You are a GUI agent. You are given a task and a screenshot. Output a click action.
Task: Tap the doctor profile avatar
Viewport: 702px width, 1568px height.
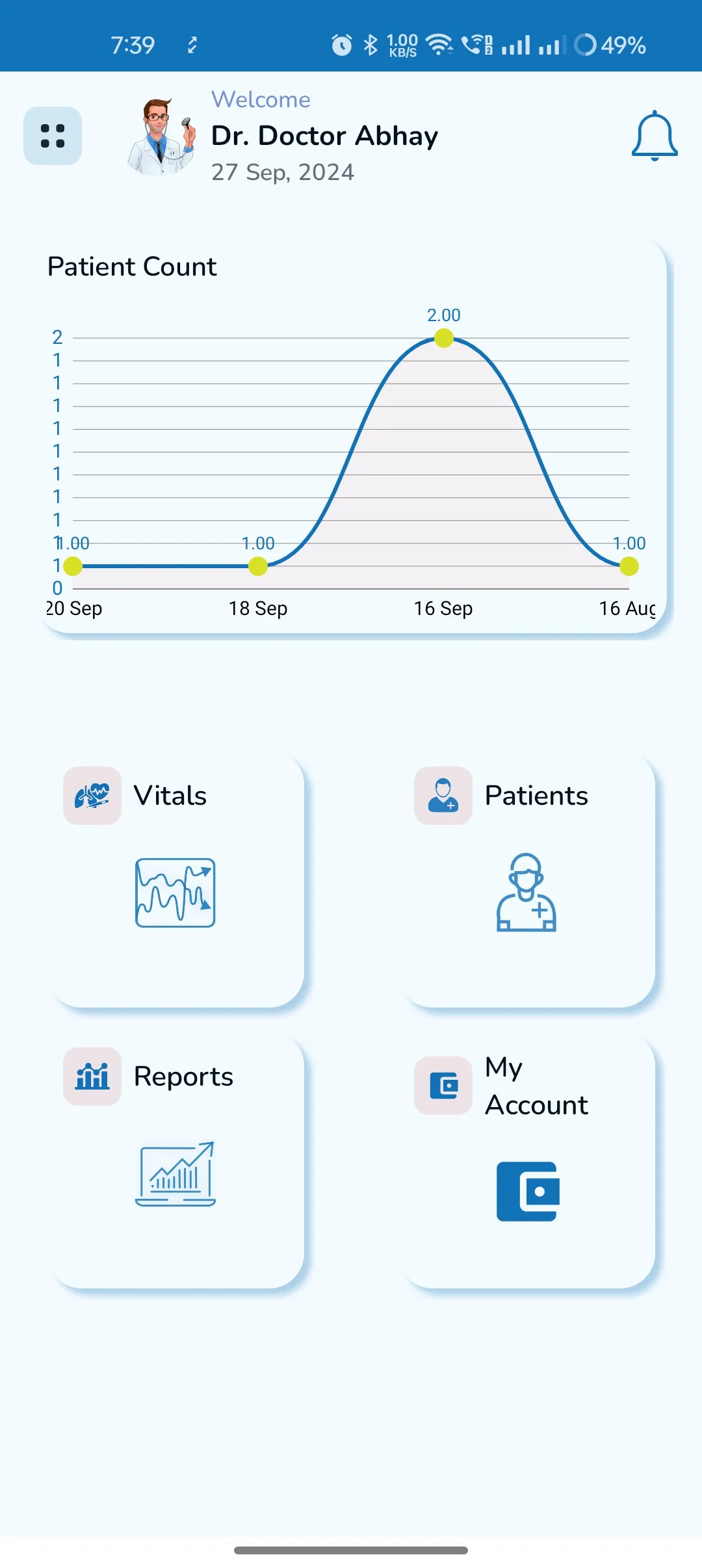[161, 137]
